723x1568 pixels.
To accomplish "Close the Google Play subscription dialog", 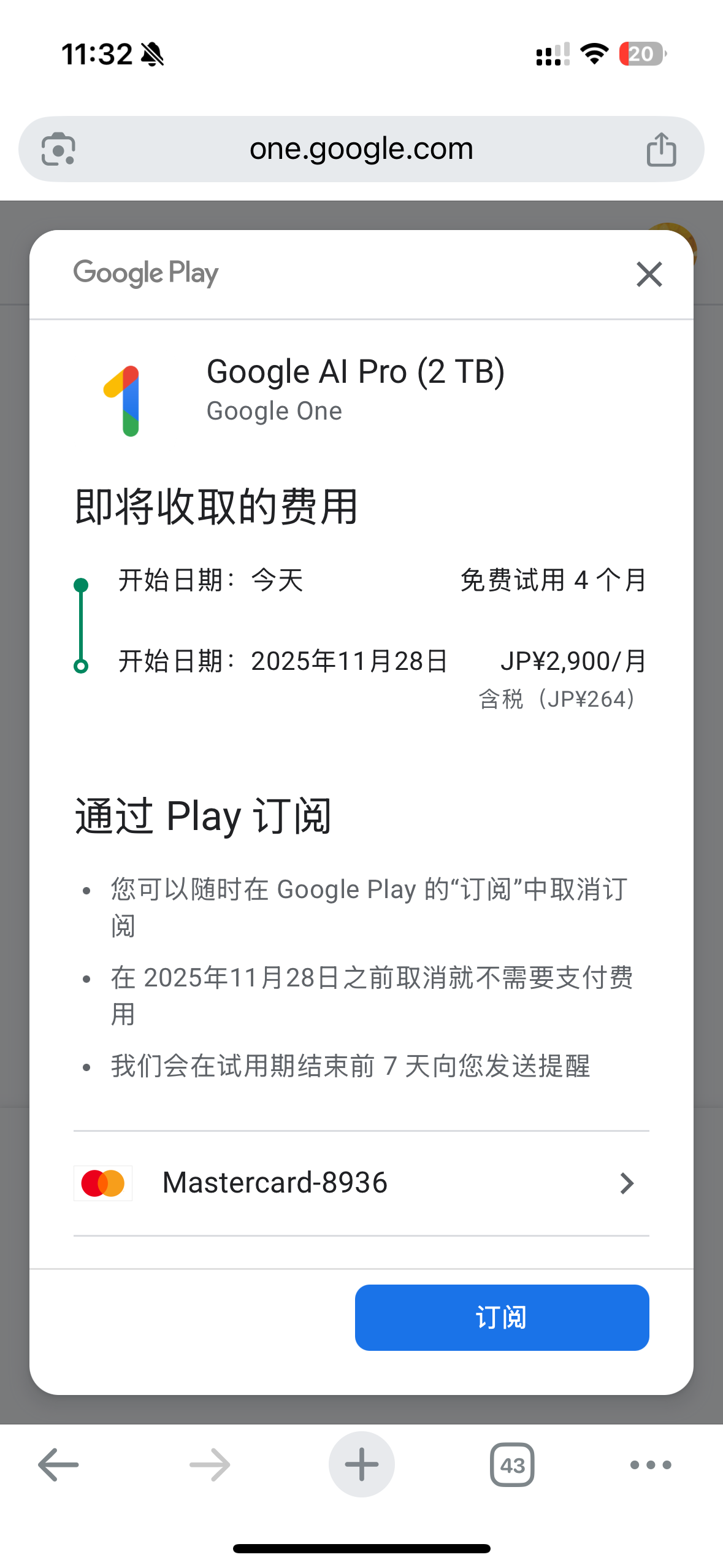I will coord(649,274).
